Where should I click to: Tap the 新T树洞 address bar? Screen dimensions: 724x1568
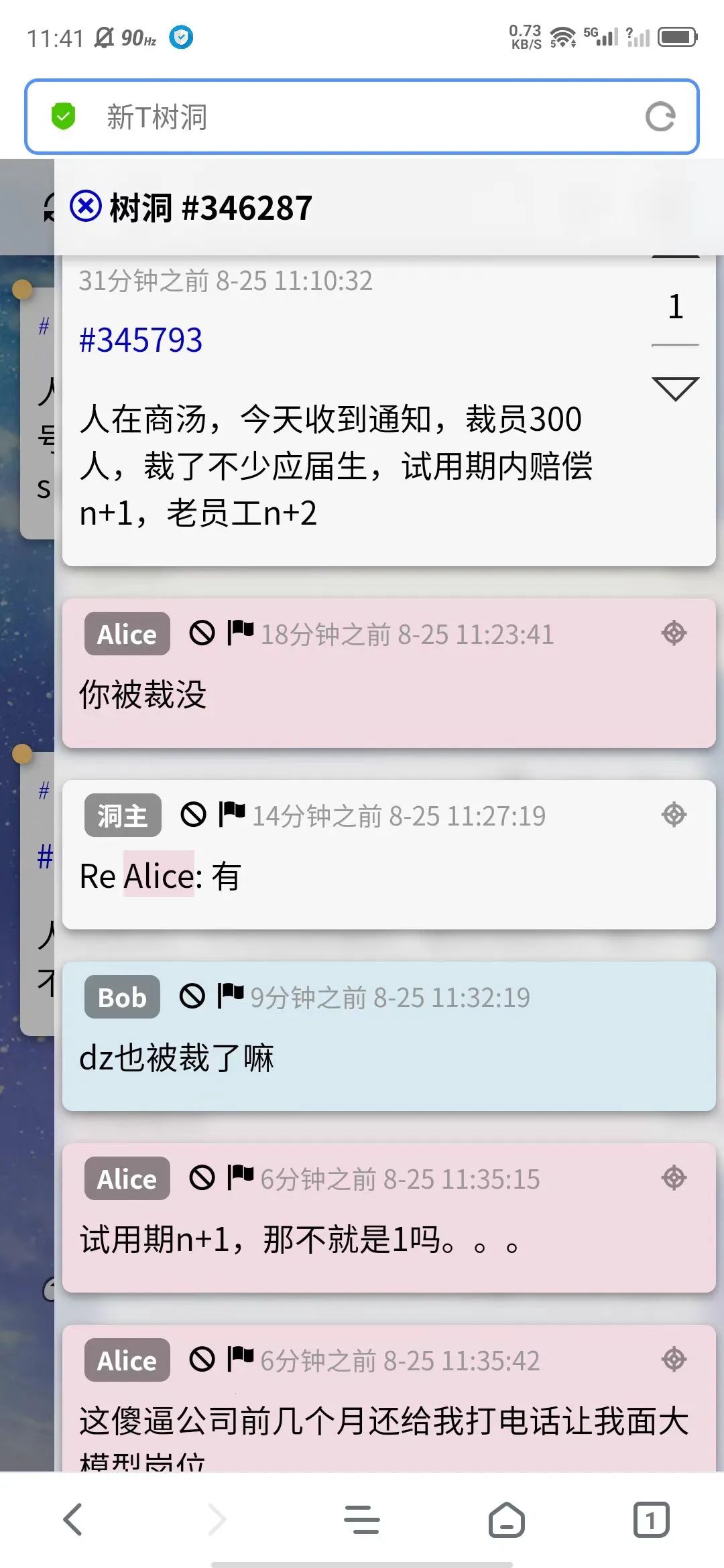point(362,117)
